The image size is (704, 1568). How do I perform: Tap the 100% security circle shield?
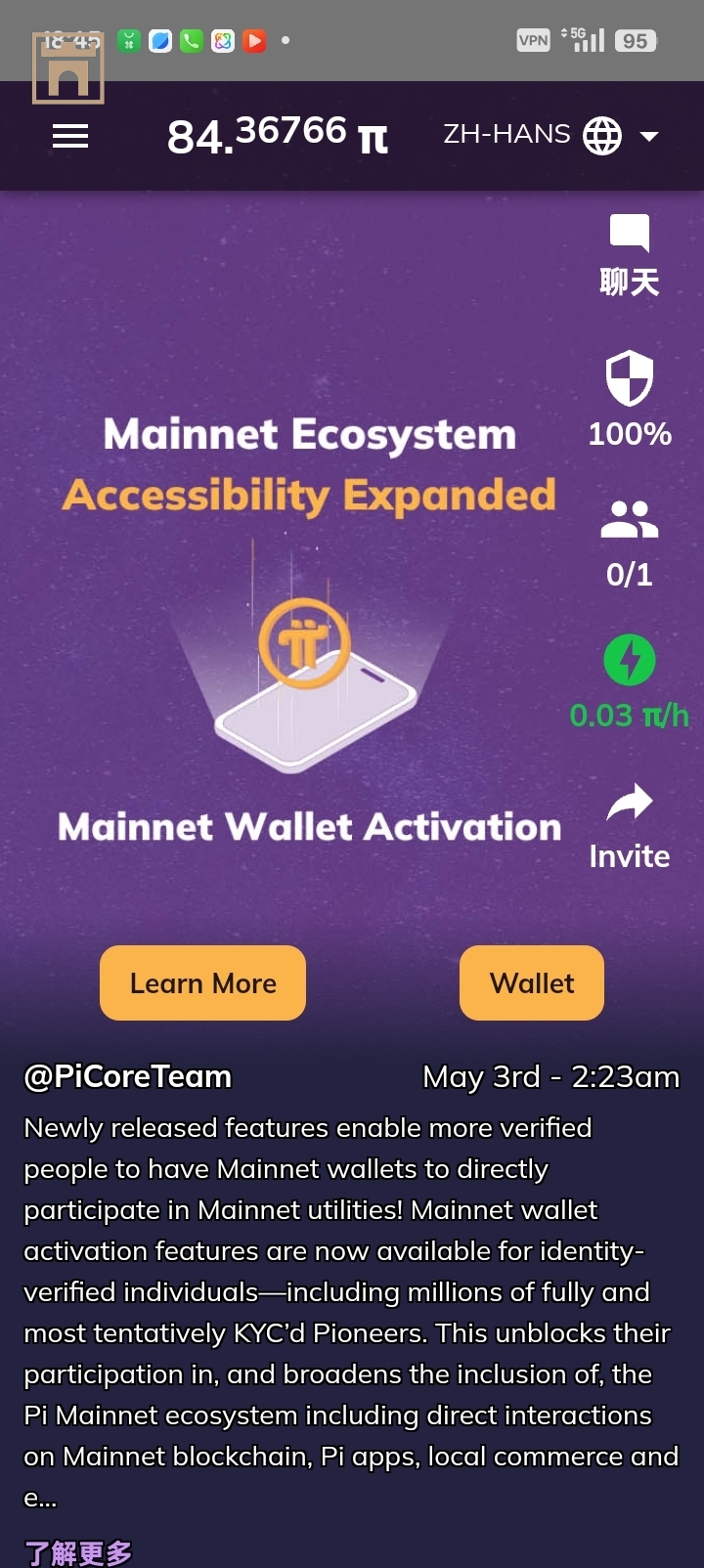click(x=629, y=378)
